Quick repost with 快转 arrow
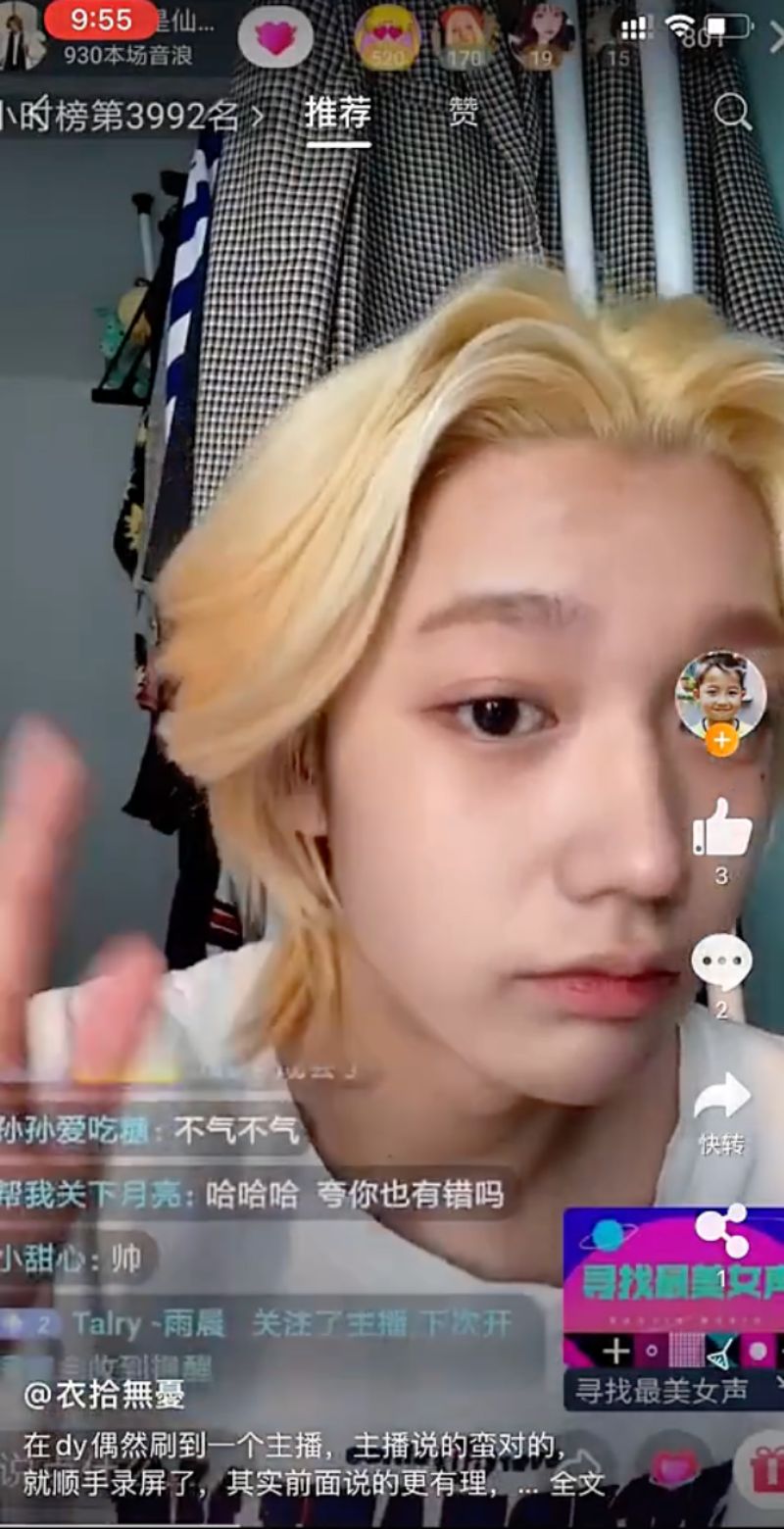 721,1098
